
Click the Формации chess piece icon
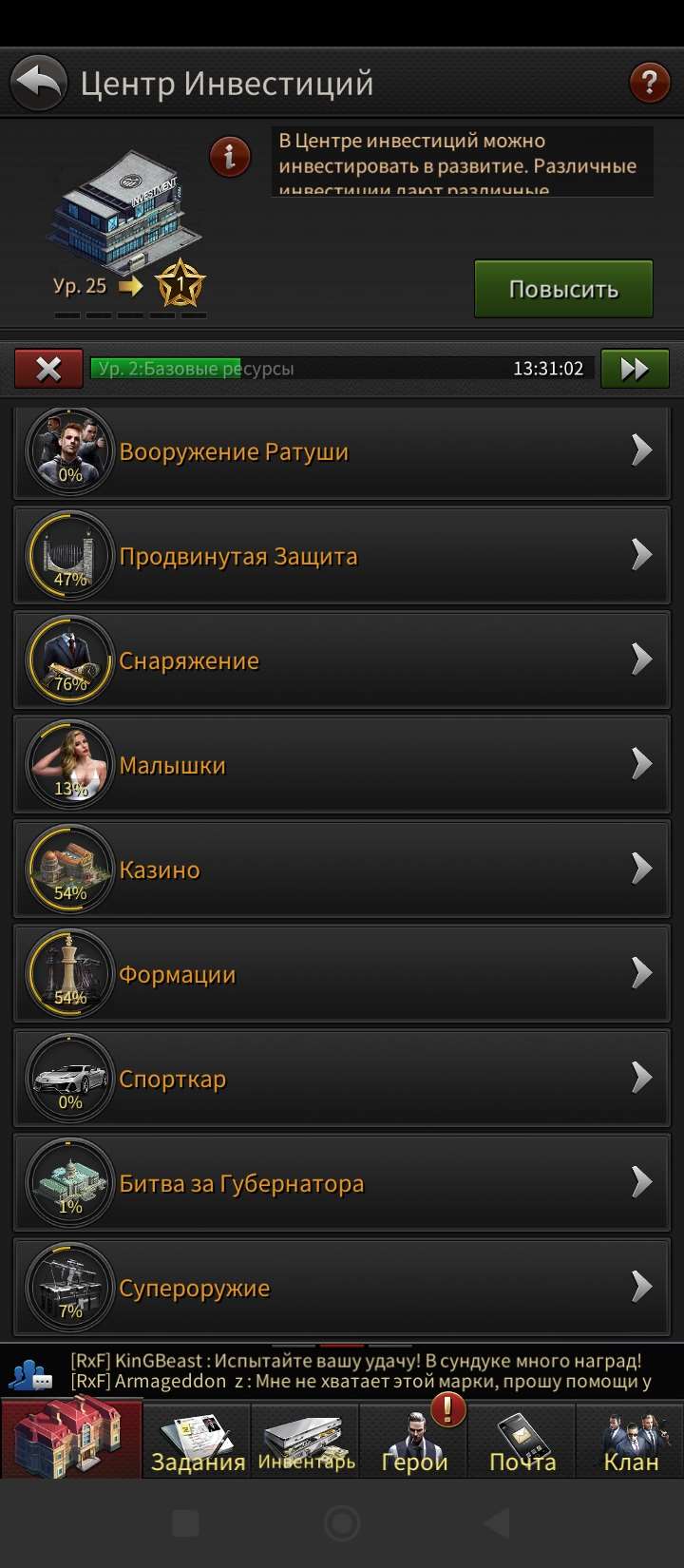pyautogui.click(x=68, y=971)
